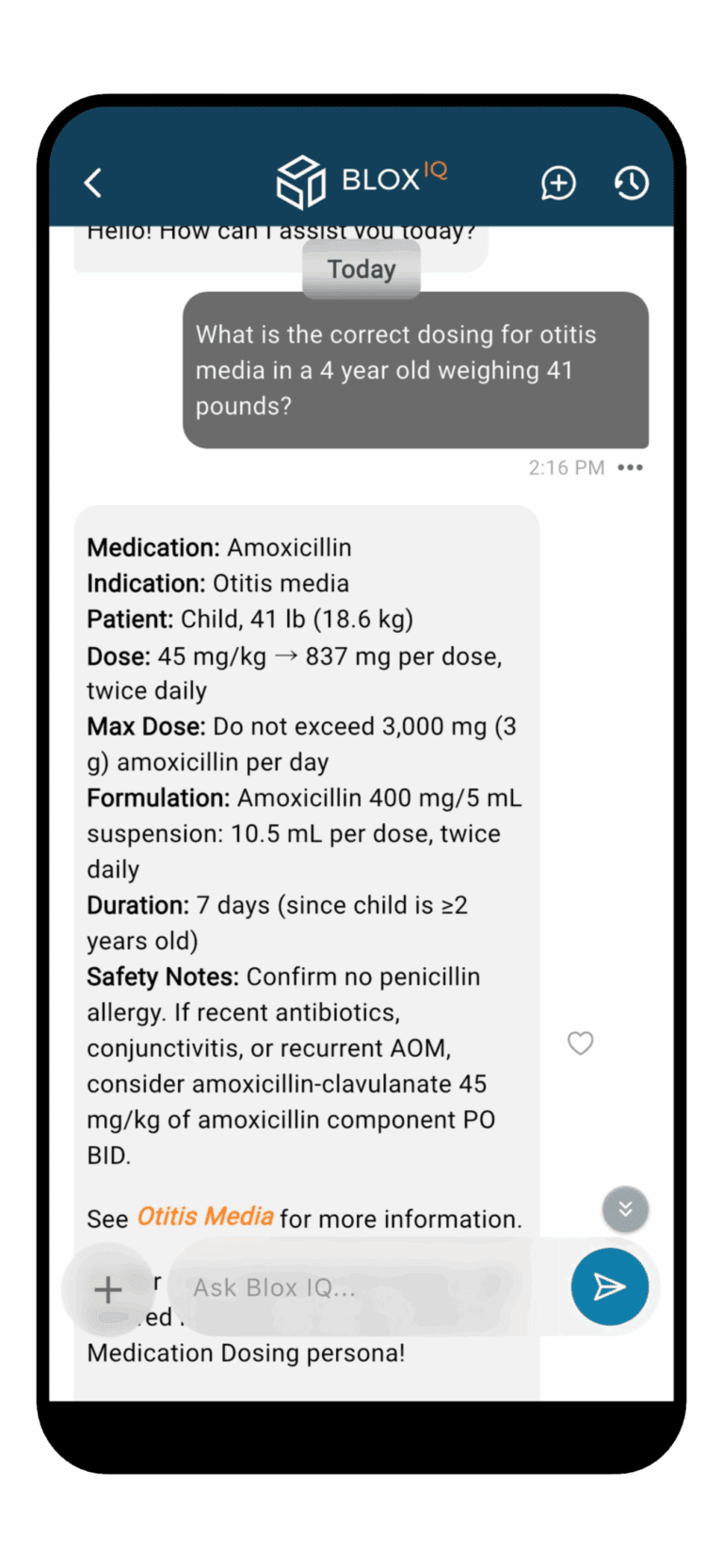
Task: Open the Otitis Media link
Action: tap(205, 1217)
